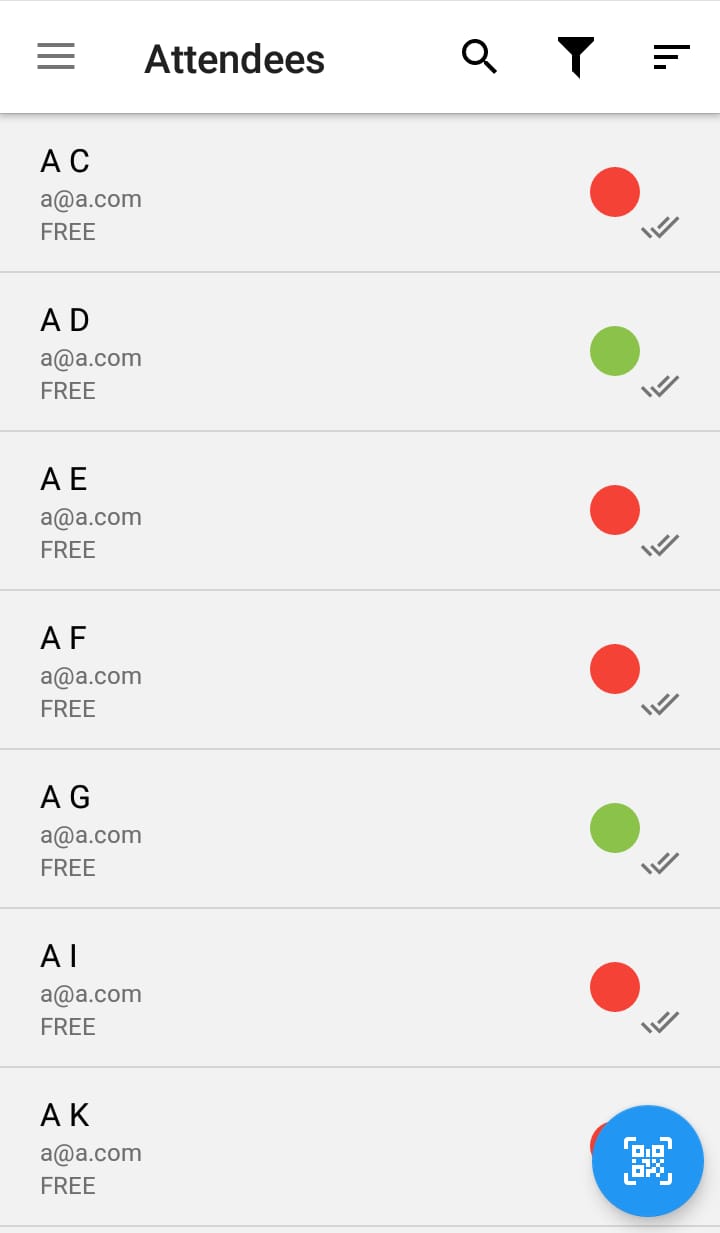Open attendee A E
The width and height of the screenshot is (720, 1233).
[x=300, y=512]
